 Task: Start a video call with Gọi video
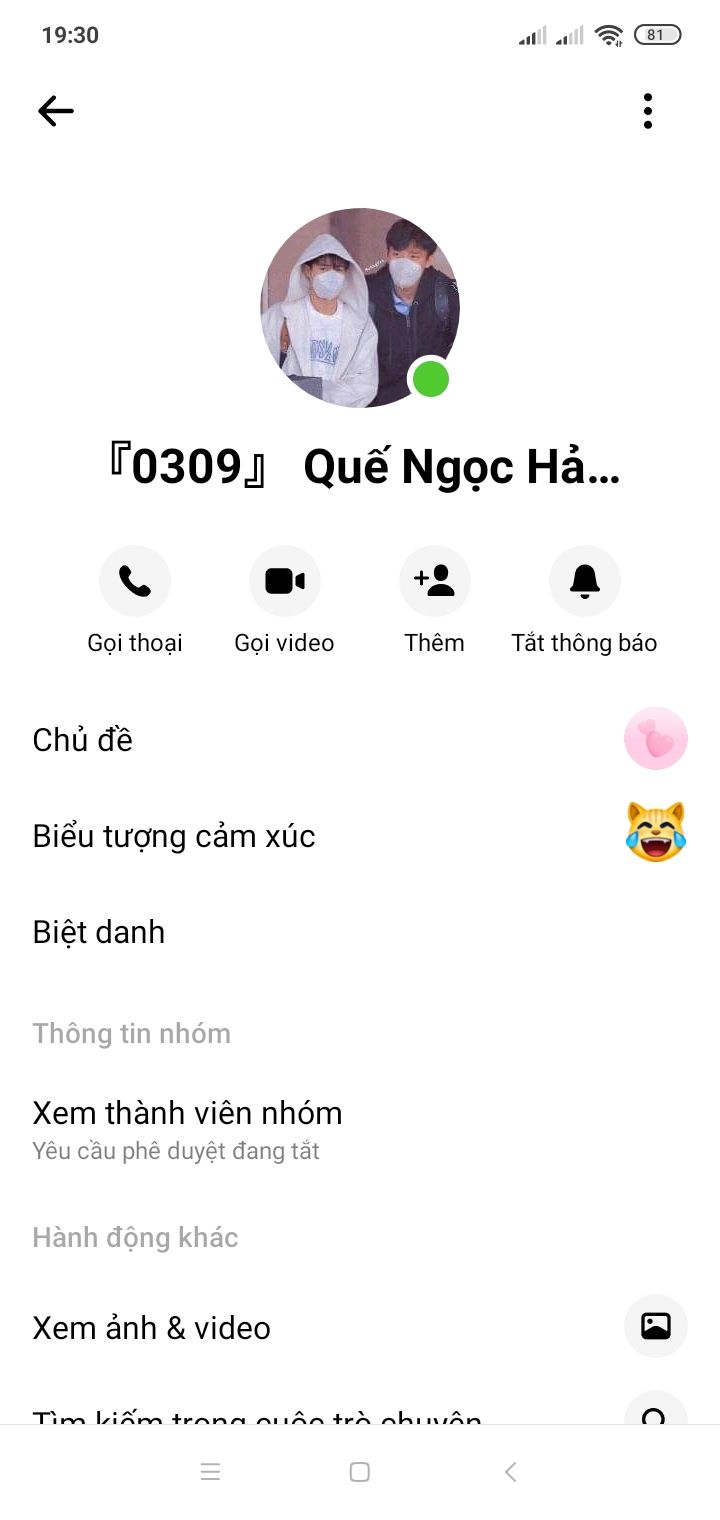285,581
